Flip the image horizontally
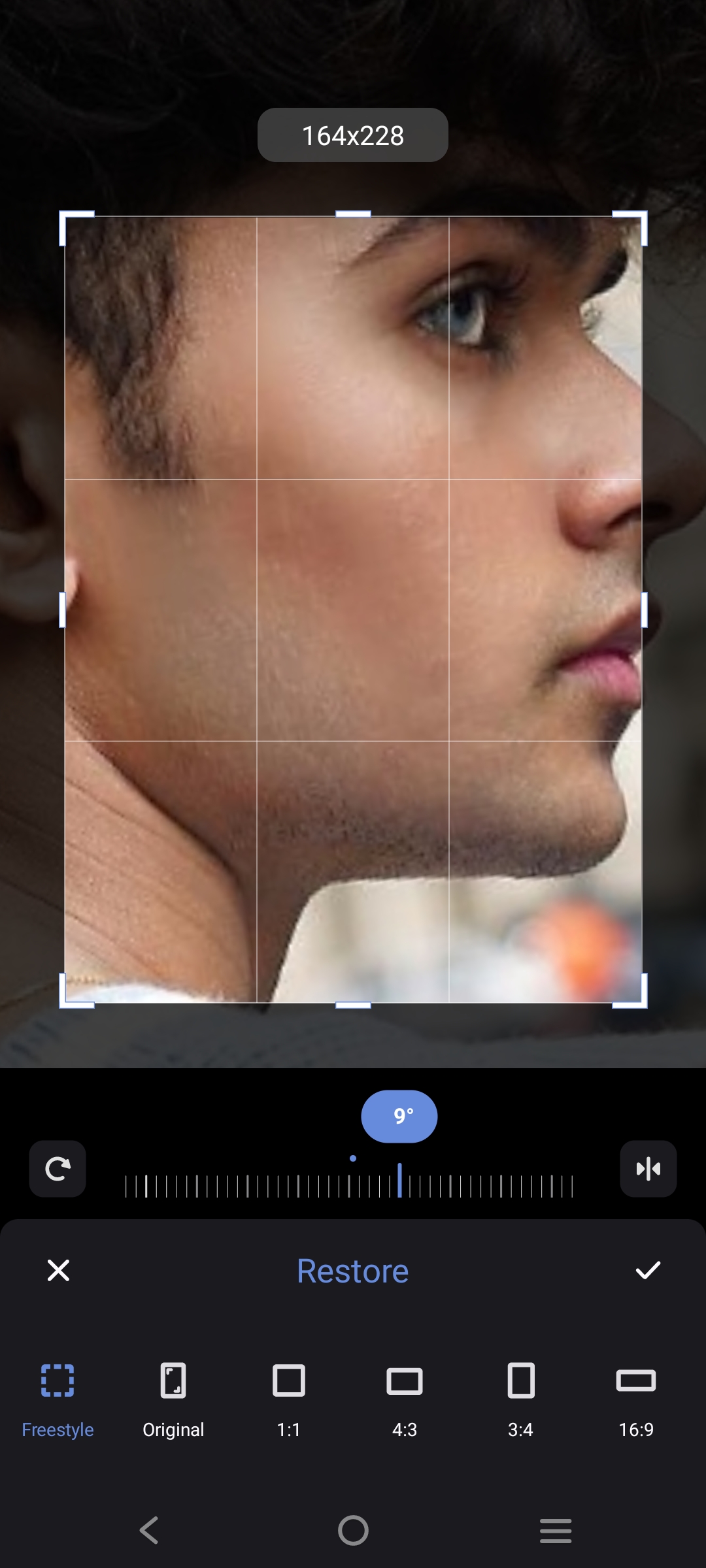This screenshot has width=706, height=1568. pos(648,1169)
